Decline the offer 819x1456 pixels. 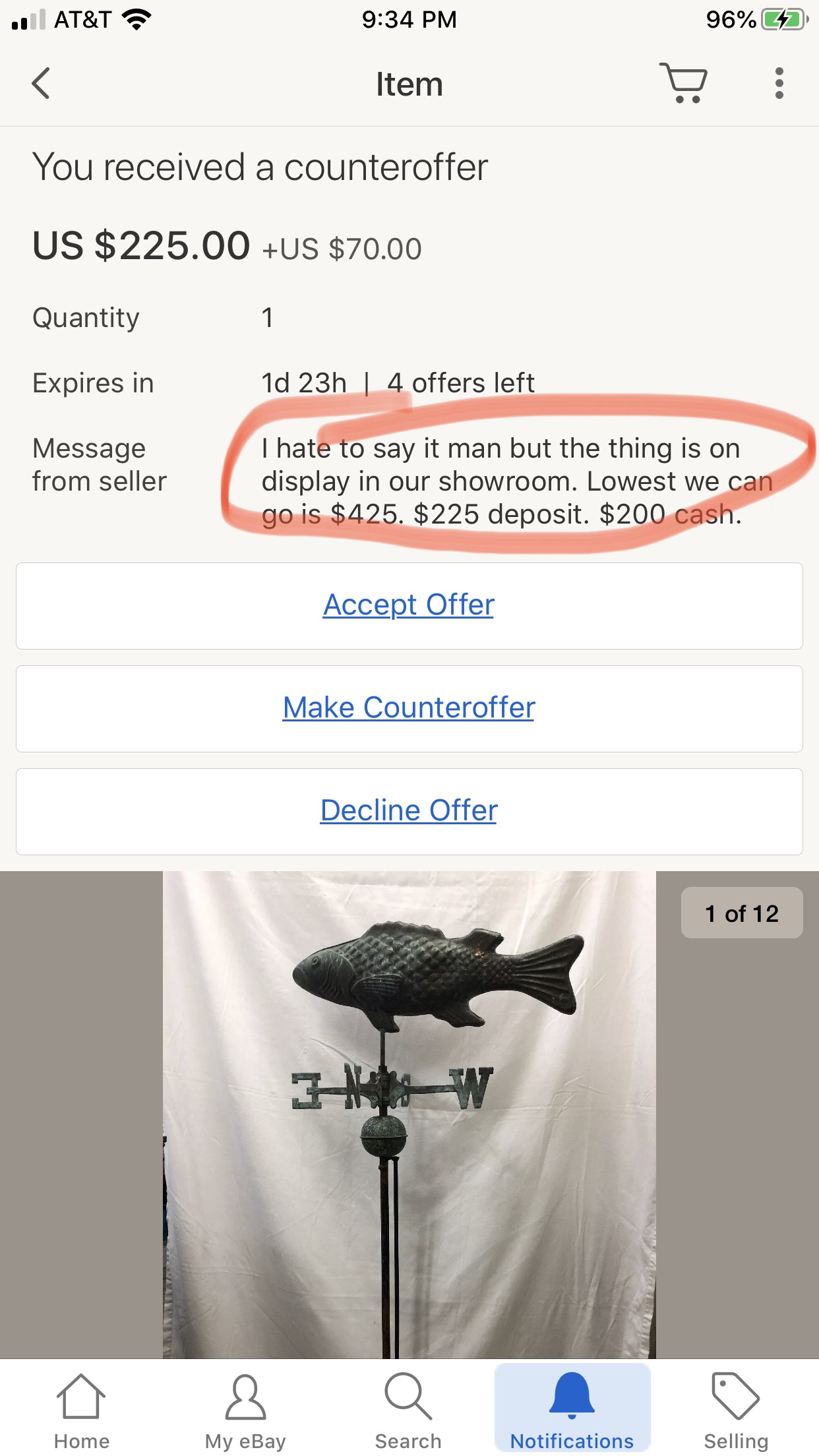(x=409, y=811)
